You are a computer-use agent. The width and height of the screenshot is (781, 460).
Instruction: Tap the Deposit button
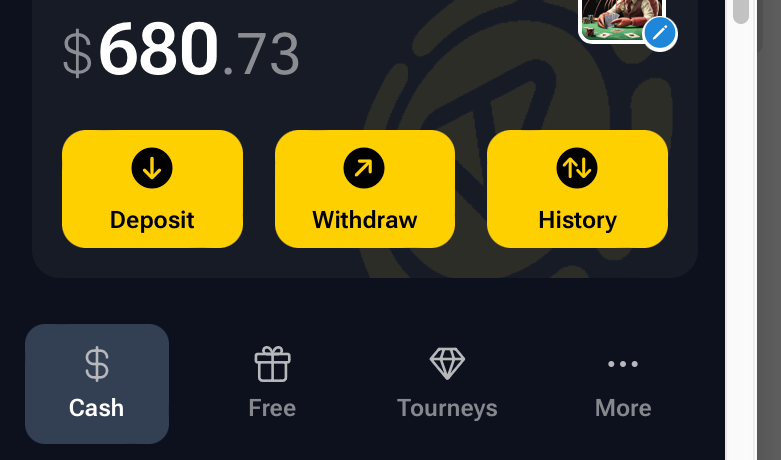(152, 189)
